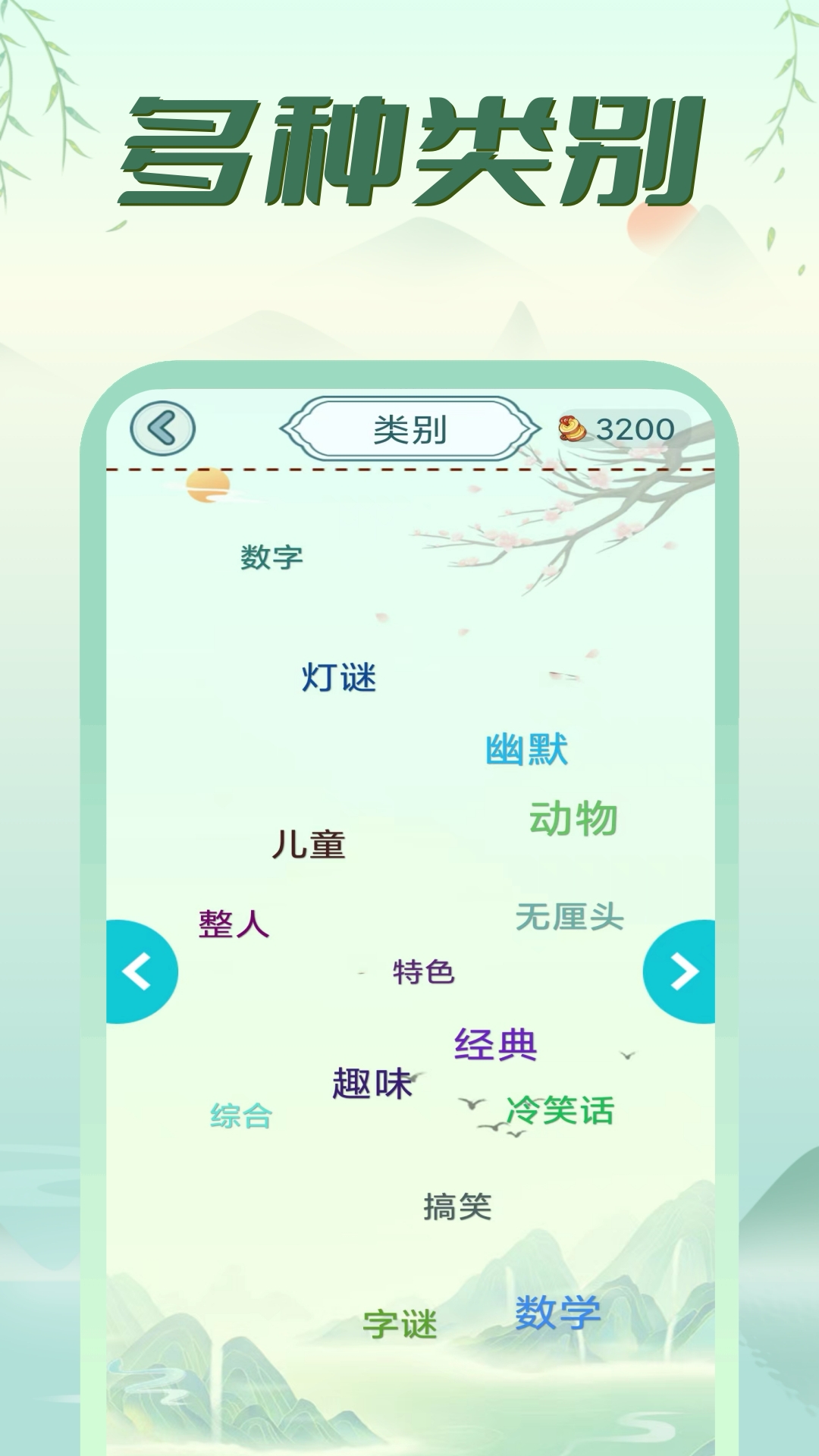Click the gold coin icon beside 3200
819x1456 pixels.
(x=573, y=427)
